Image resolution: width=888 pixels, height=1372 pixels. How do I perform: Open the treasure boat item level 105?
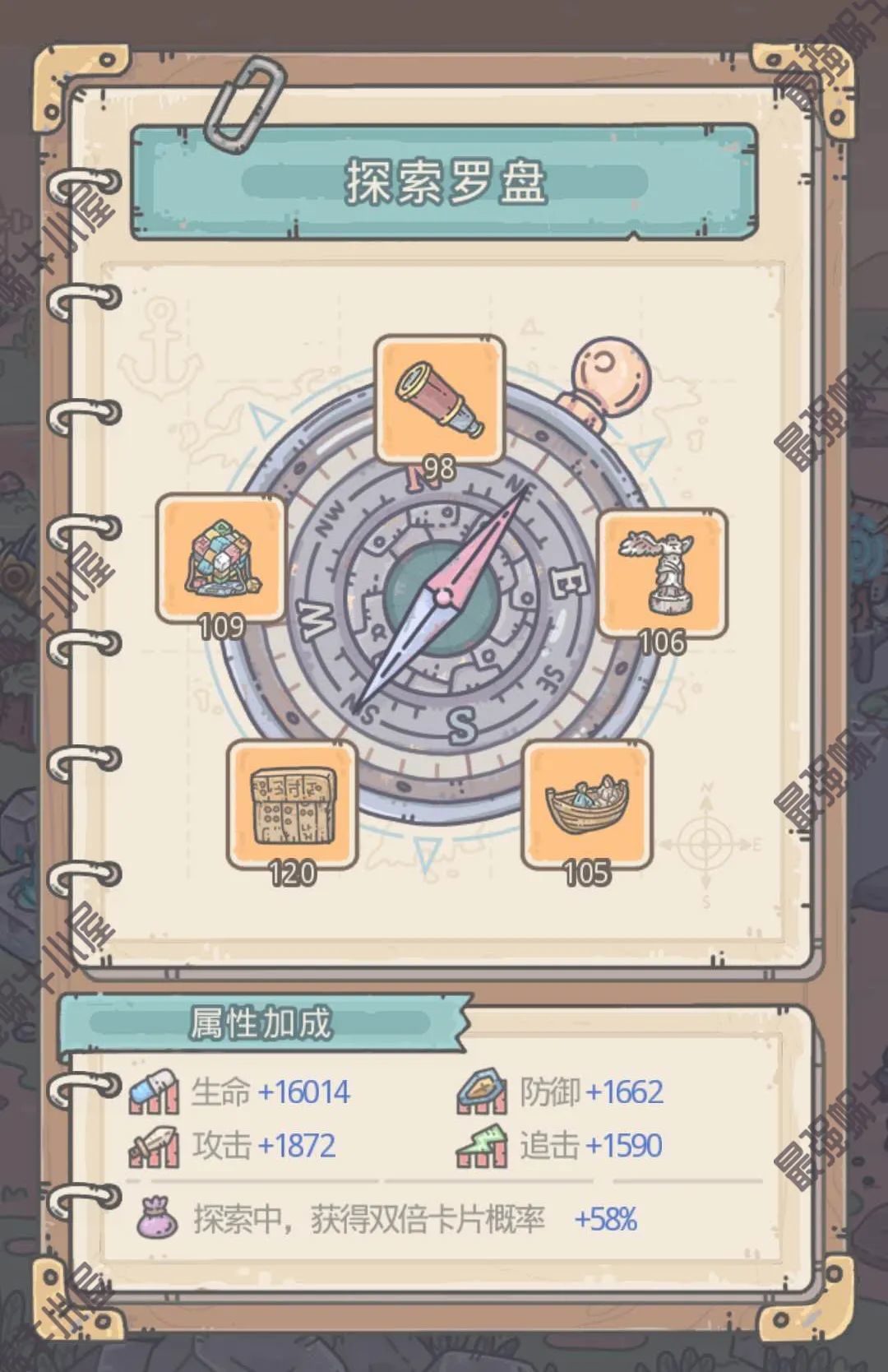[x=587, y=804]
